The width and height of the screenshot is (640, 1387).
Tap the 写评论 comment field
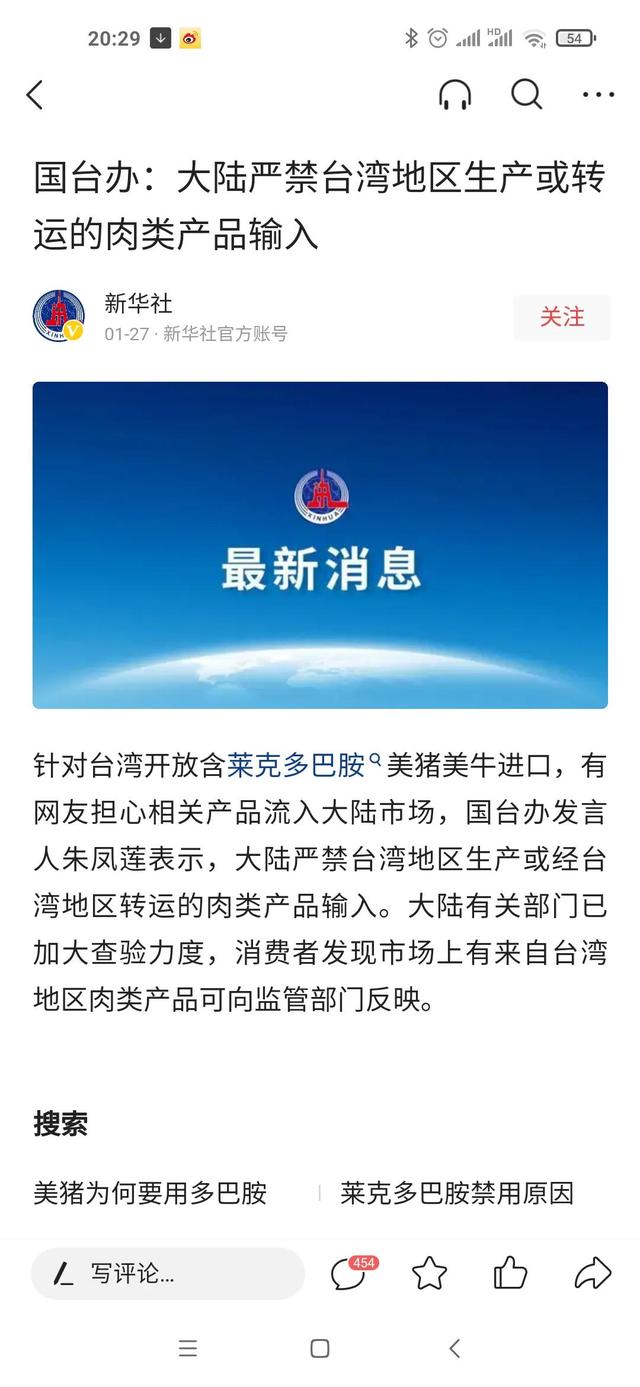tap(167, 1273)
